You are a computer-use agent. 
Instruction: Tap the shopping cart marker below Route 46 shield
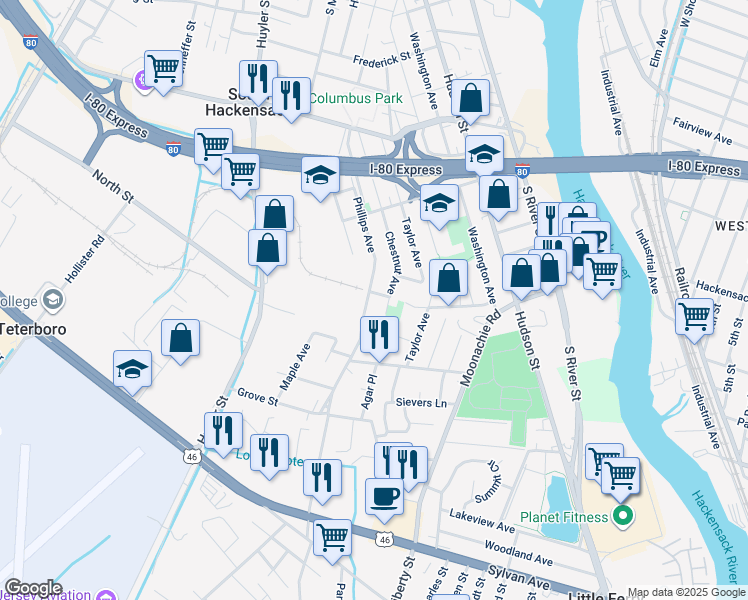click(332, 541)
